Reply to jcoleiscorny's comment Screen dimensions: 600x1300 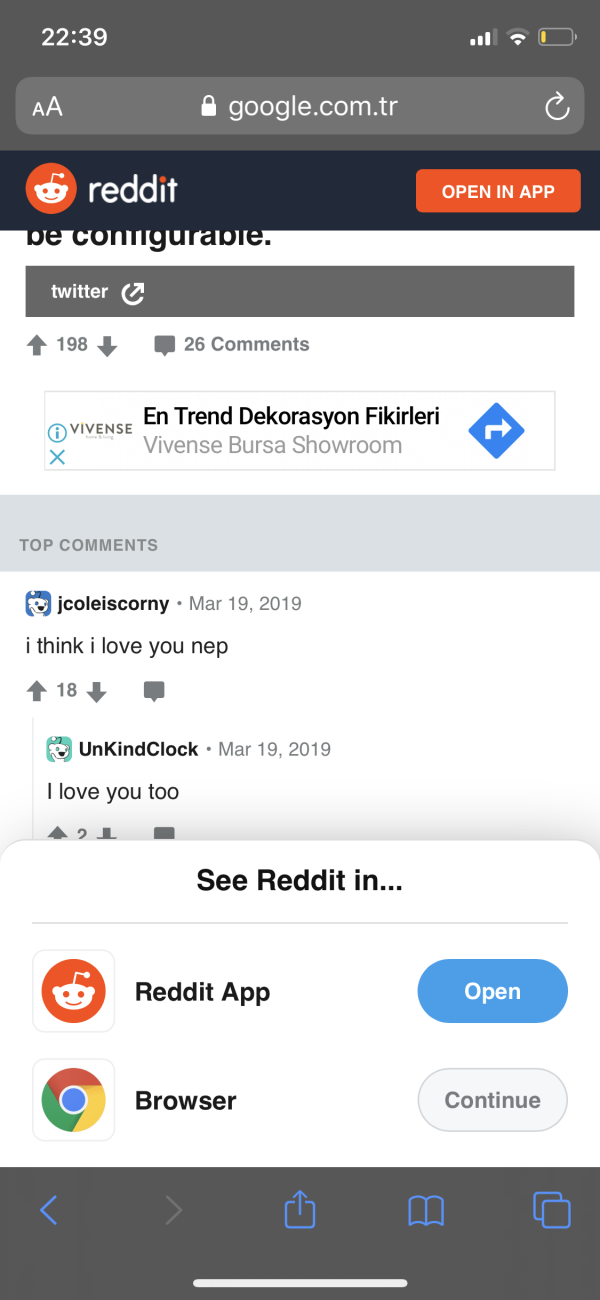(154, 690)
